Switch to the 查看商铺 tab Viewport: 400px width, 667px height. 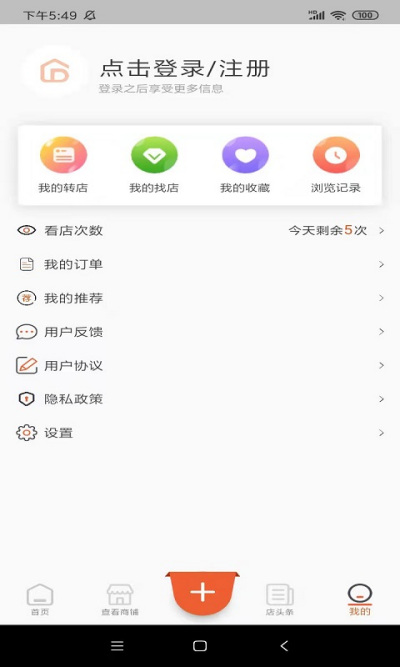[120, 600]
